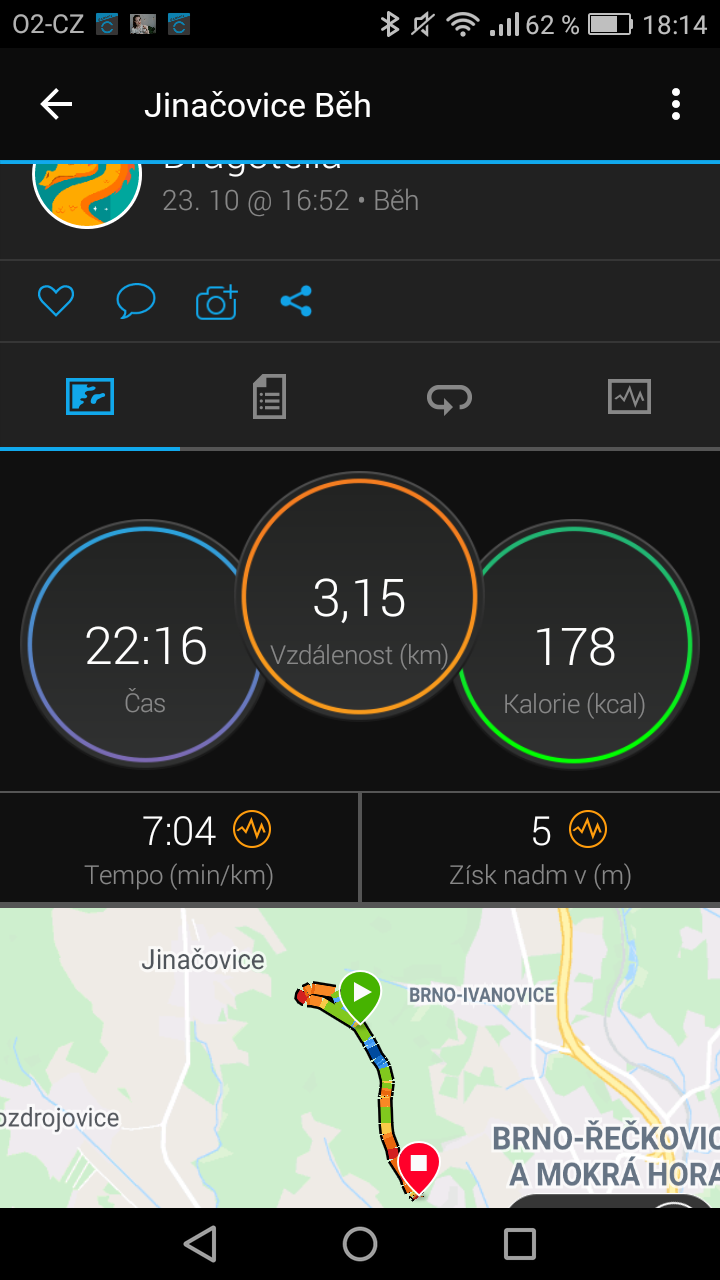Open the route map near Jinačovice
Viewport: 720px width, 1280px height.
(x=360, y=1057)
